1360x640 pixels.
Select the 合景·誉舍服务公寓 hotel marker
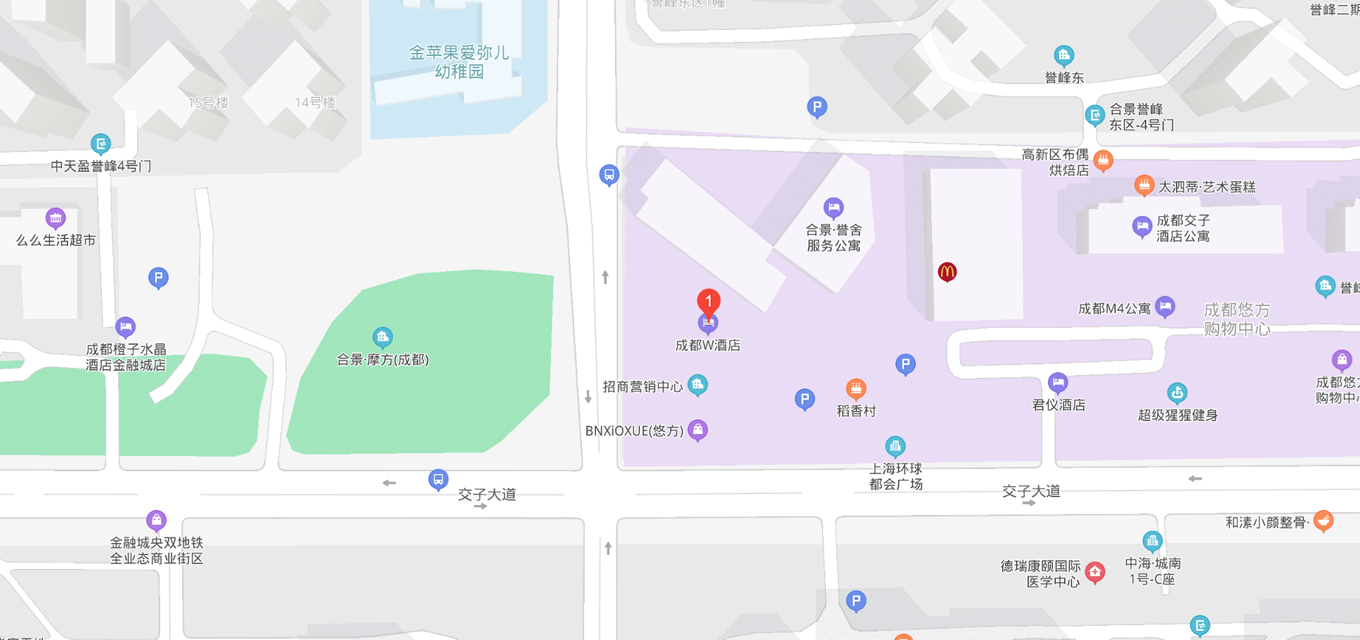pyautogui.click(x=833, y=208)
